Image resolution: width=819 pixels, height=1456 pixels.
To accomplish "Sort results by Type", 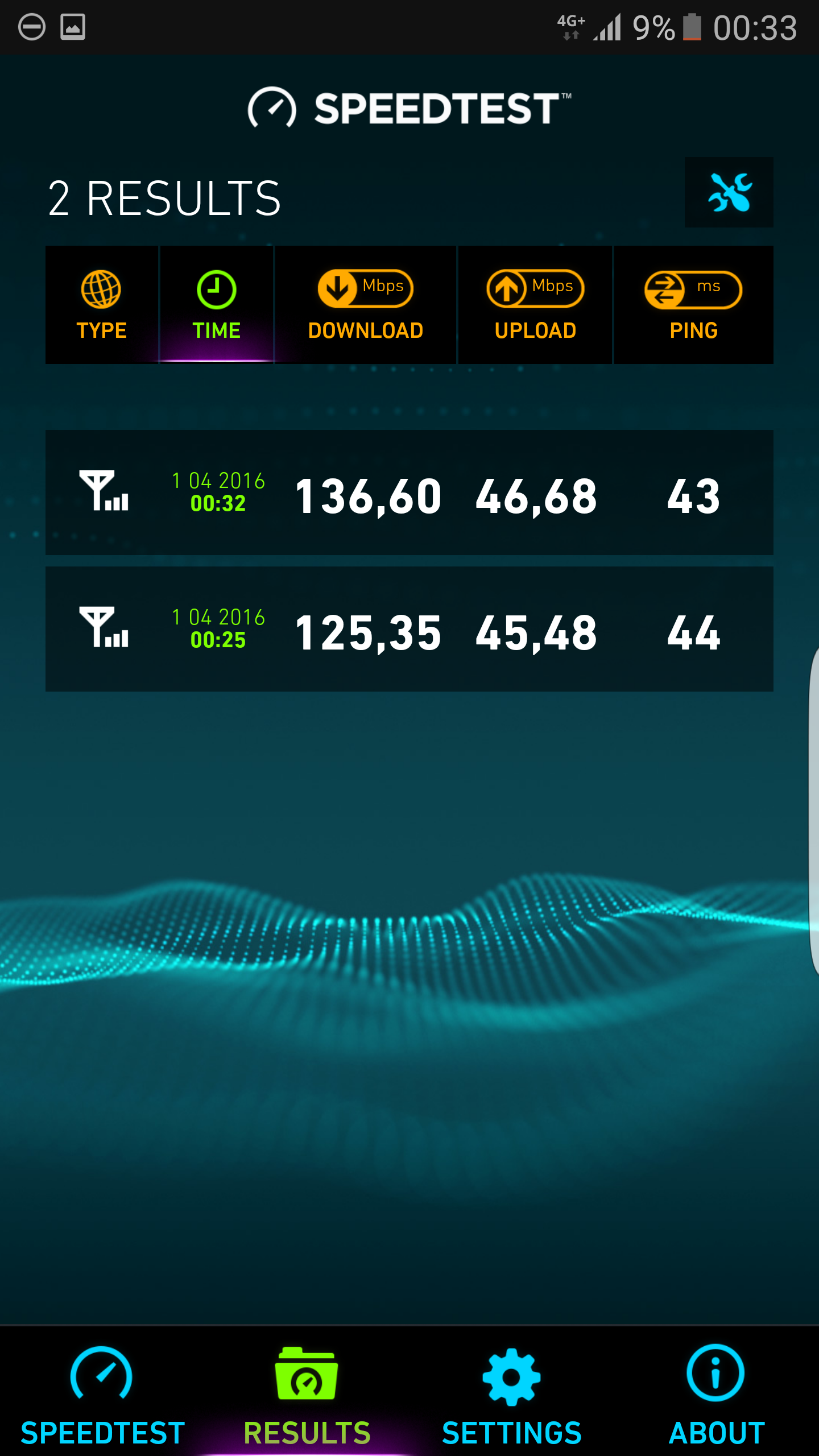I will (102, 305).
